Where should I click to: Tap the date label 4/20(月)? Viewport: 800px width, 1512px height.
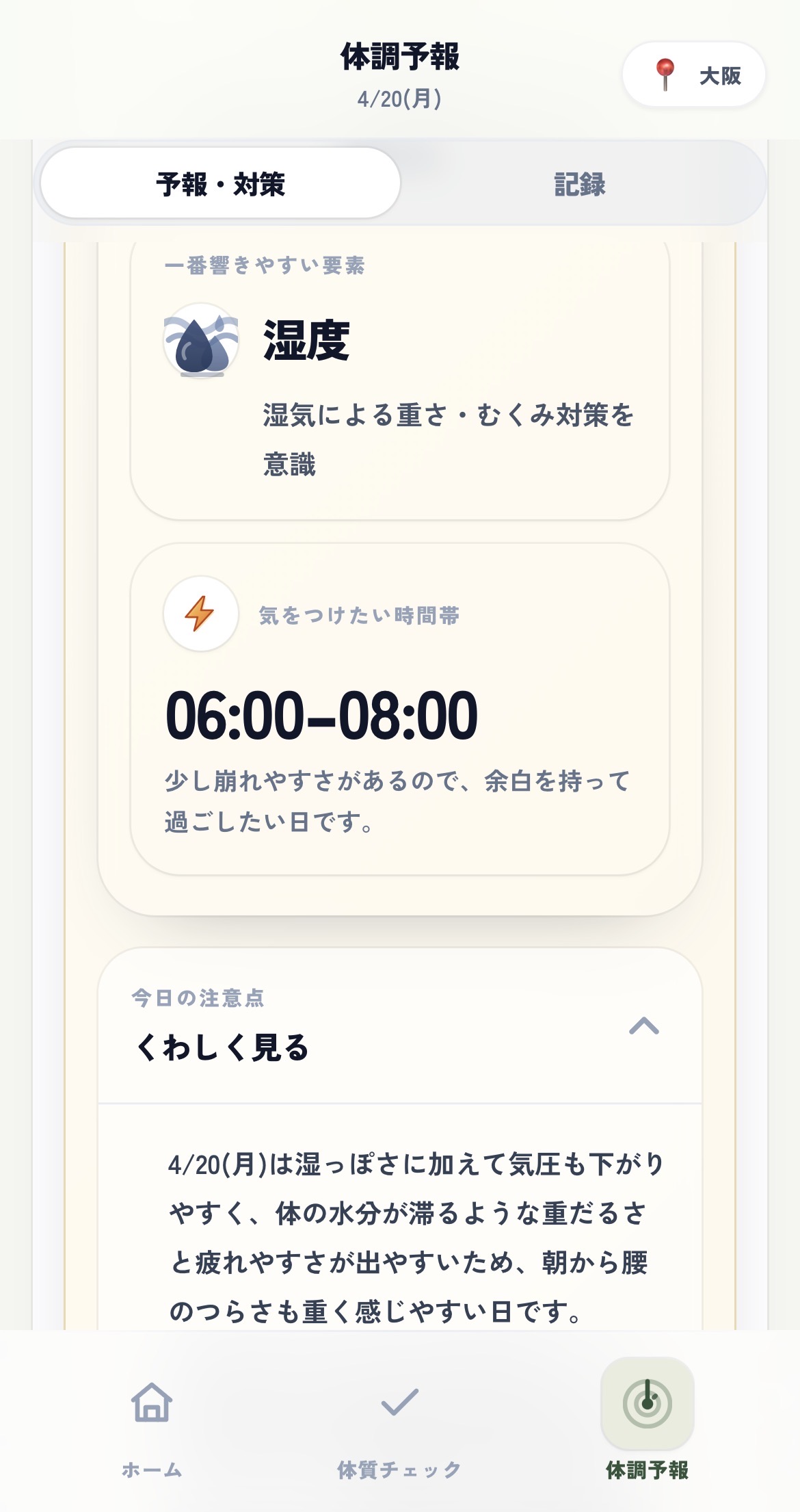pyautogui.click(x=399, y=99)
